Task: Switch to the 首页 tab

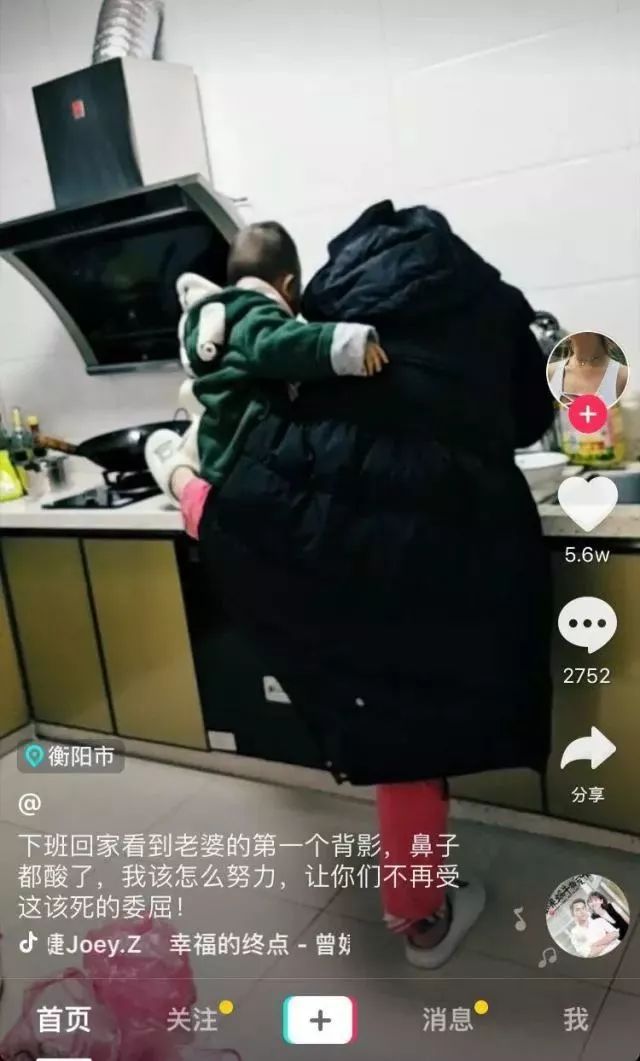Action: [64, 1019]
